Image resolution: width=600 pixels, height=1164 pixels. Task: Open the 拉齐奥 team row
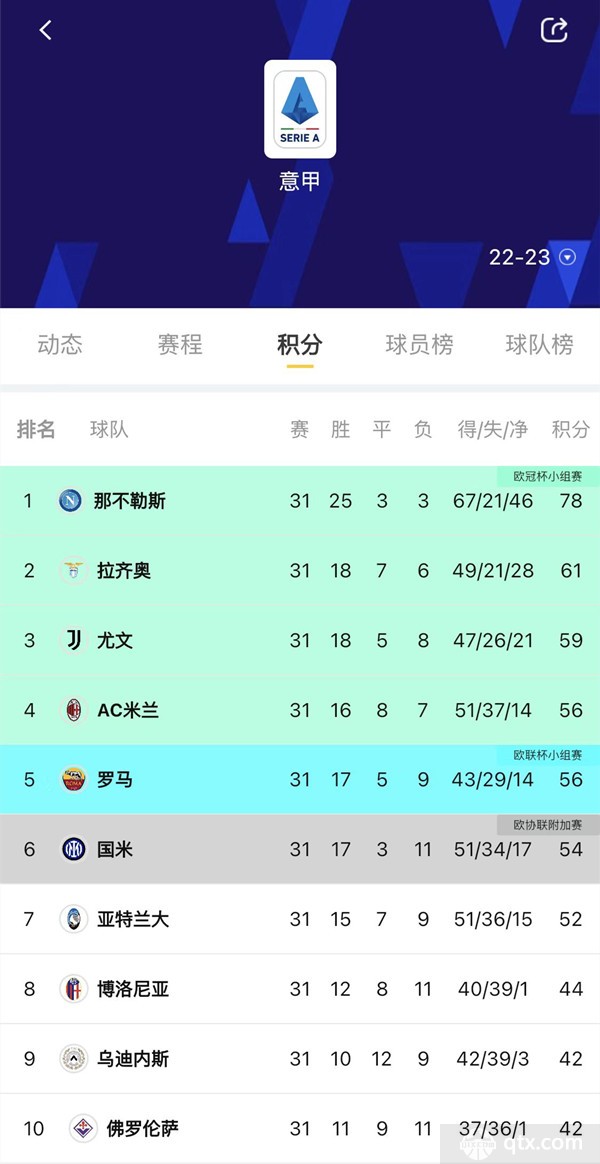tap(300, 570)
